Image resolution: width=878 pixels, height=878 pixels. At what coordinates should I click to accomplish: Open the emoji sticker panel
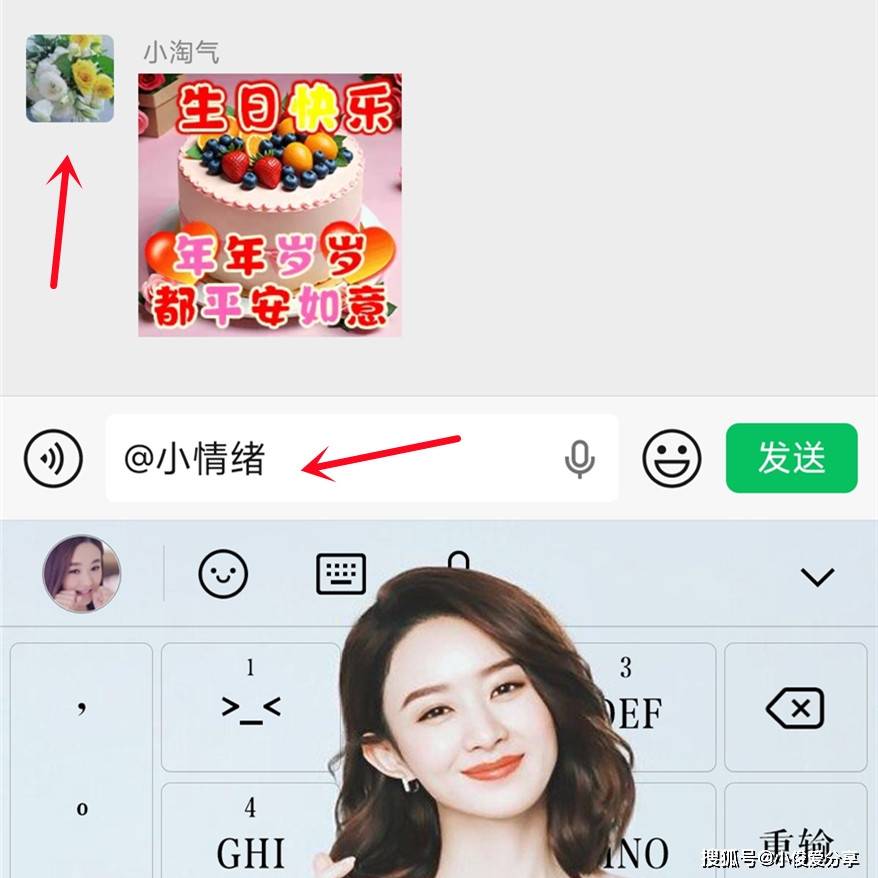[671, 458]
